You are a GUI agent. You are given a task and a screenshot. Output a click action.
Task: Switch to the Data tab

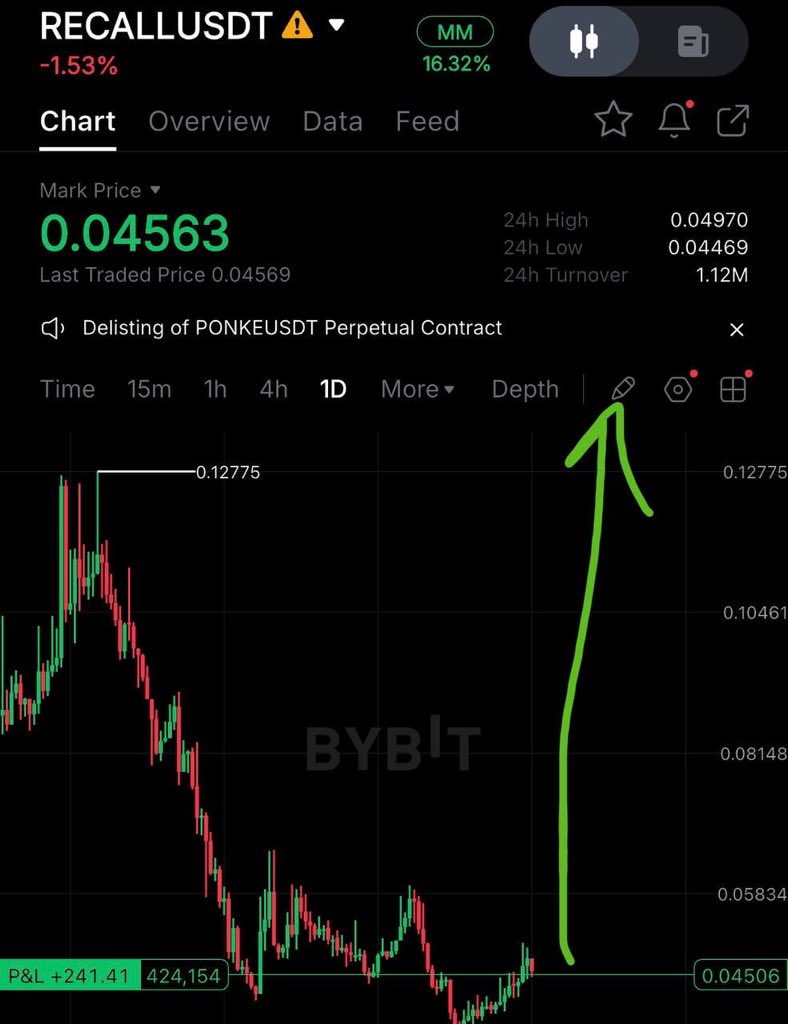click(x=332, y=122)
